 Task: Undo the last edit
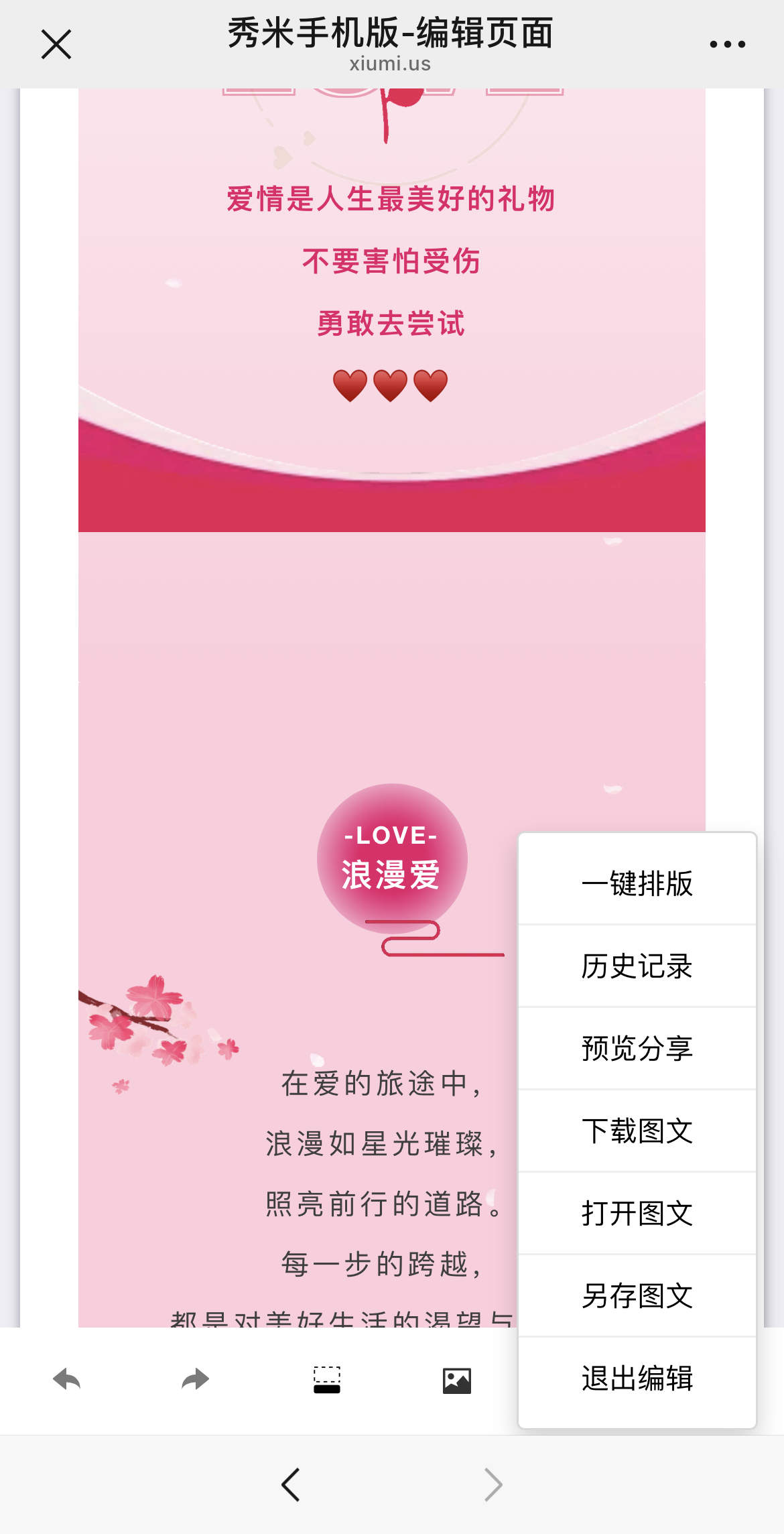coord(67,1380)
